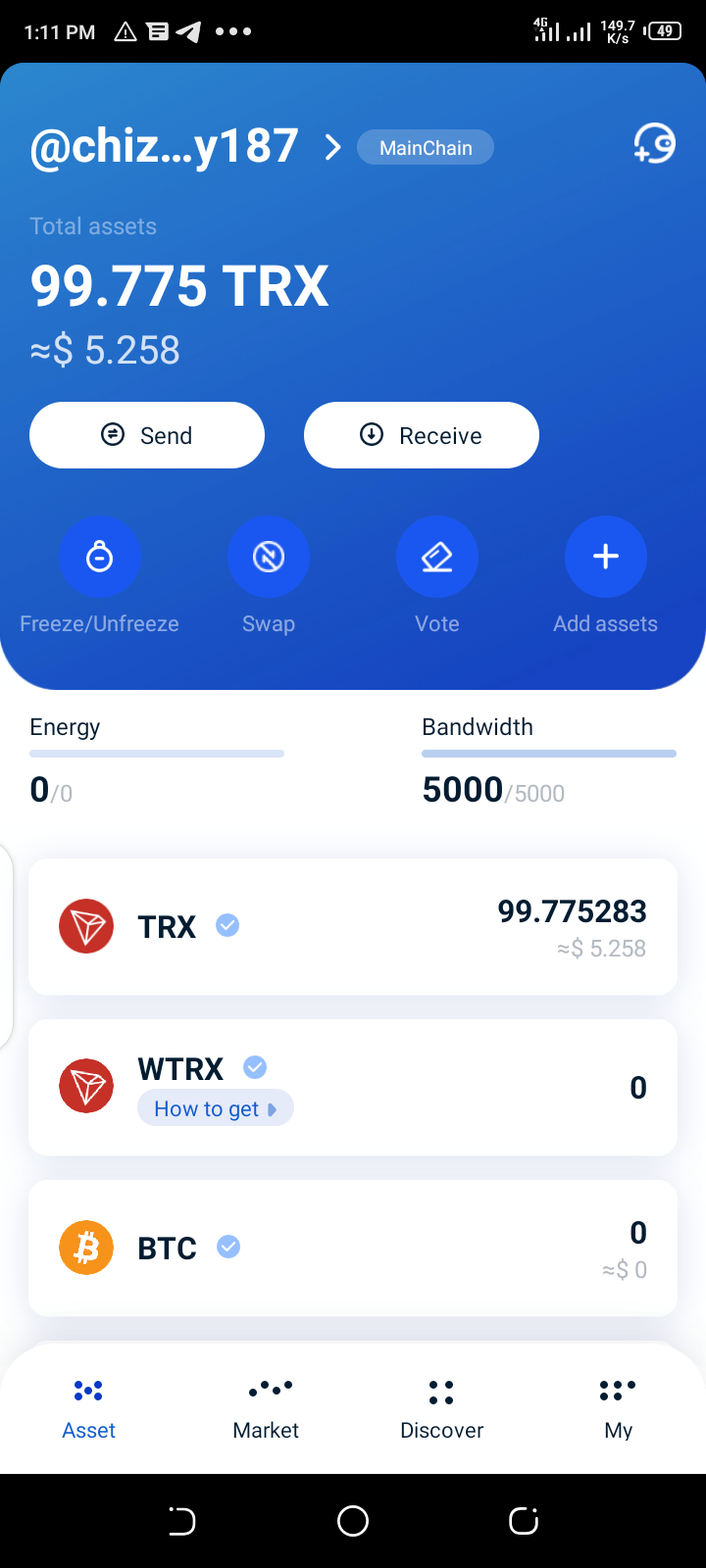This screenshot has width=706, height=1568.
Task: Open the Swap feature
Action: point(269,557)
